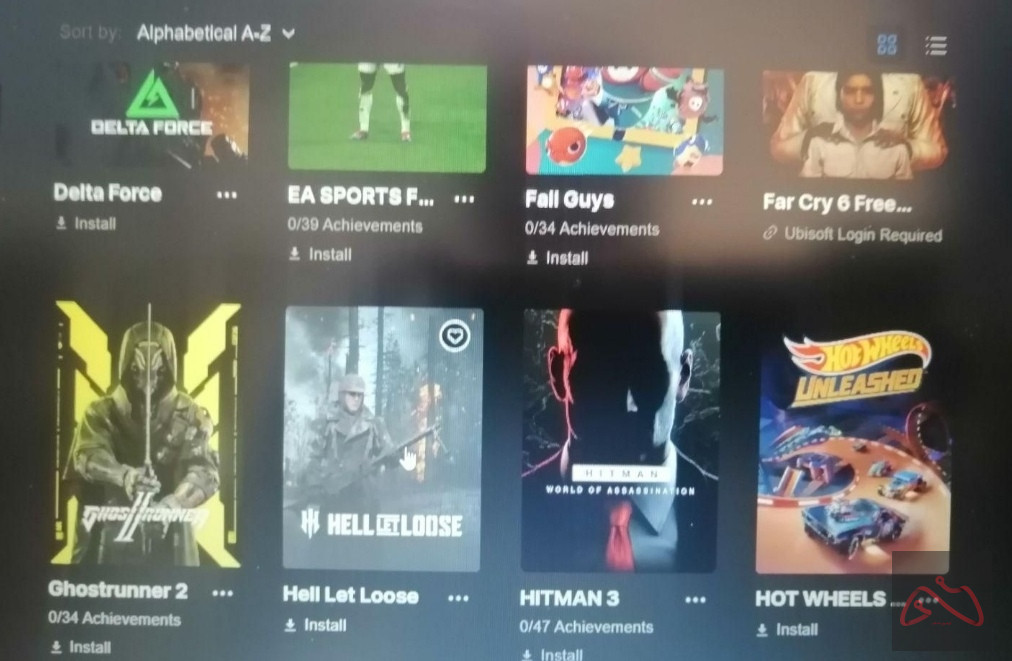
Task: Favorite Hell Let Loose with heart icon
Action: pos(455,336)
